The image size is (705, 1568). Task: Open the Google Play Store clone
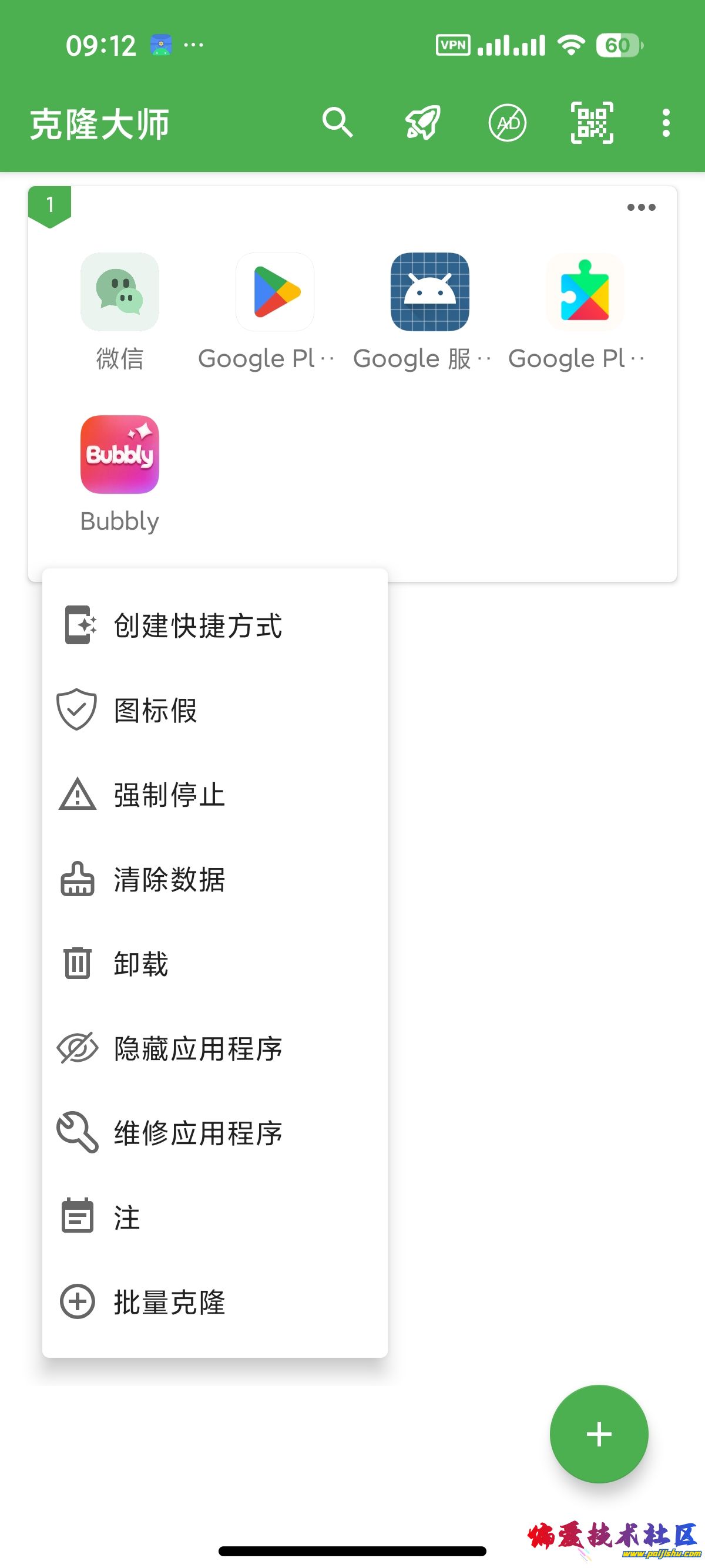[274, 293]
